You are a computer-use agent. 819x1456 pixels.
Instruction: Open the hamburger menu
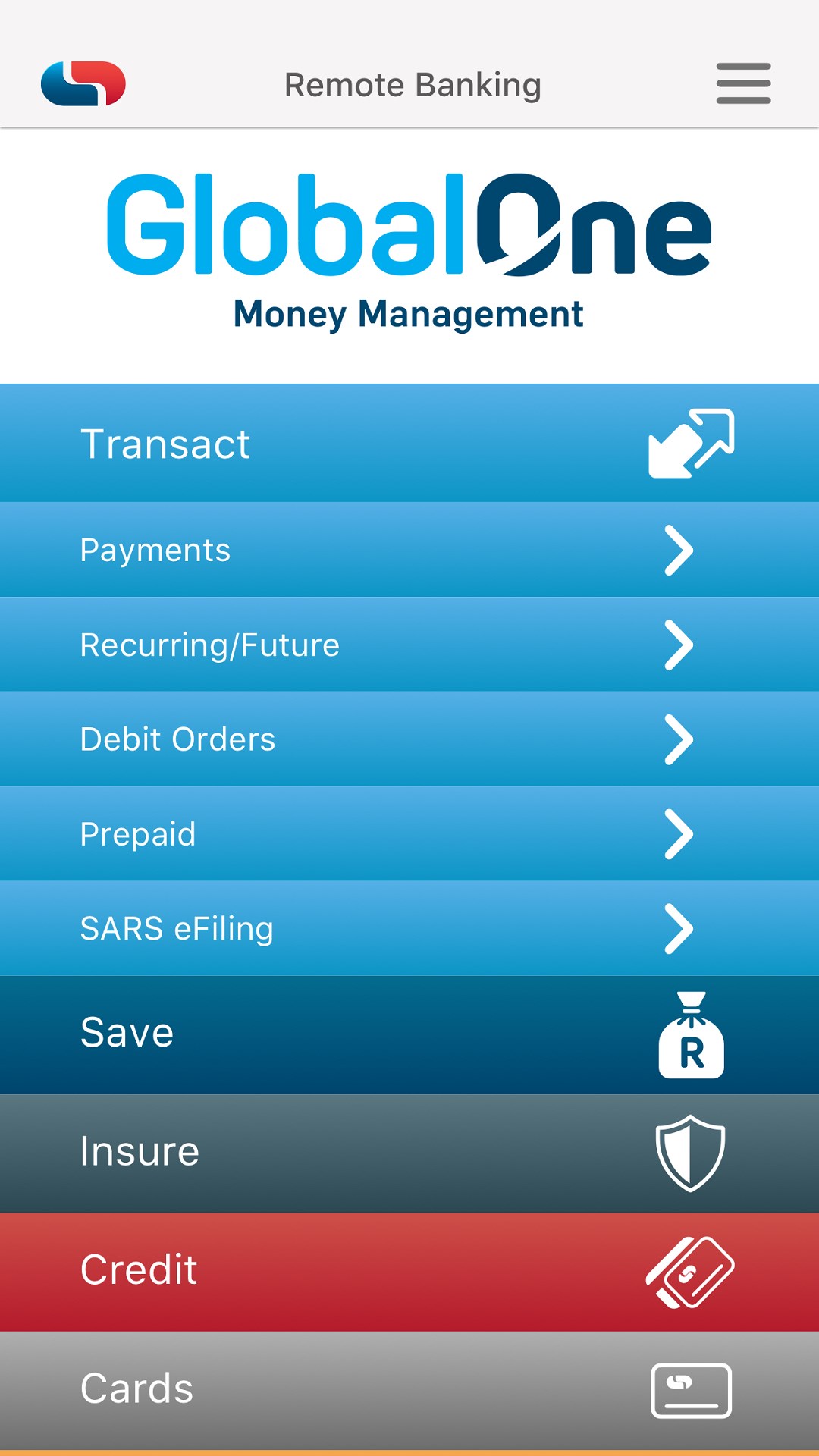(x=743, y=83)
